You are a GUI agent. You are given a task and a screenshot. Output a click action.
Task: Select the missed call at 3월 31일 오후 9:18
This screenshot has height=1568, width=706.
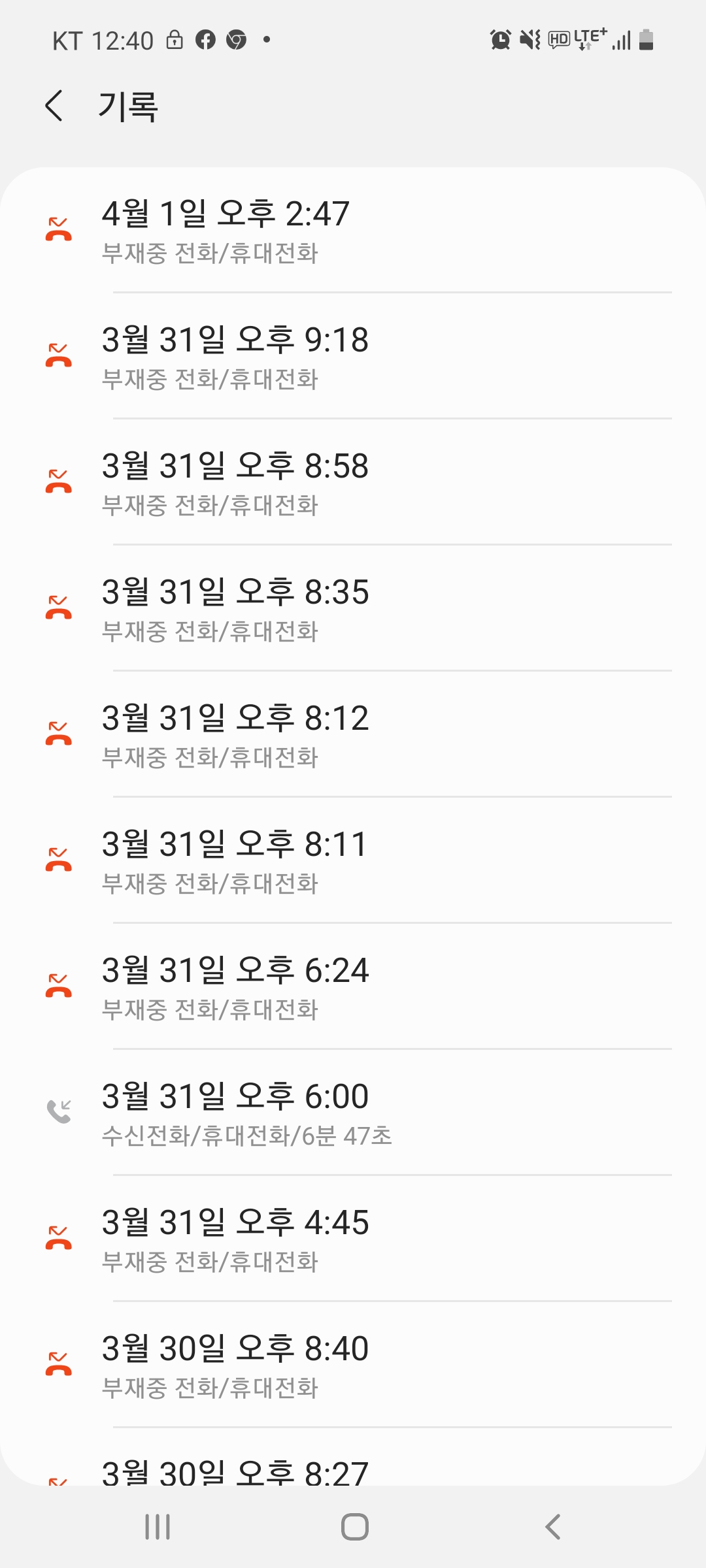pyautogui.click(x=353, y=357)
